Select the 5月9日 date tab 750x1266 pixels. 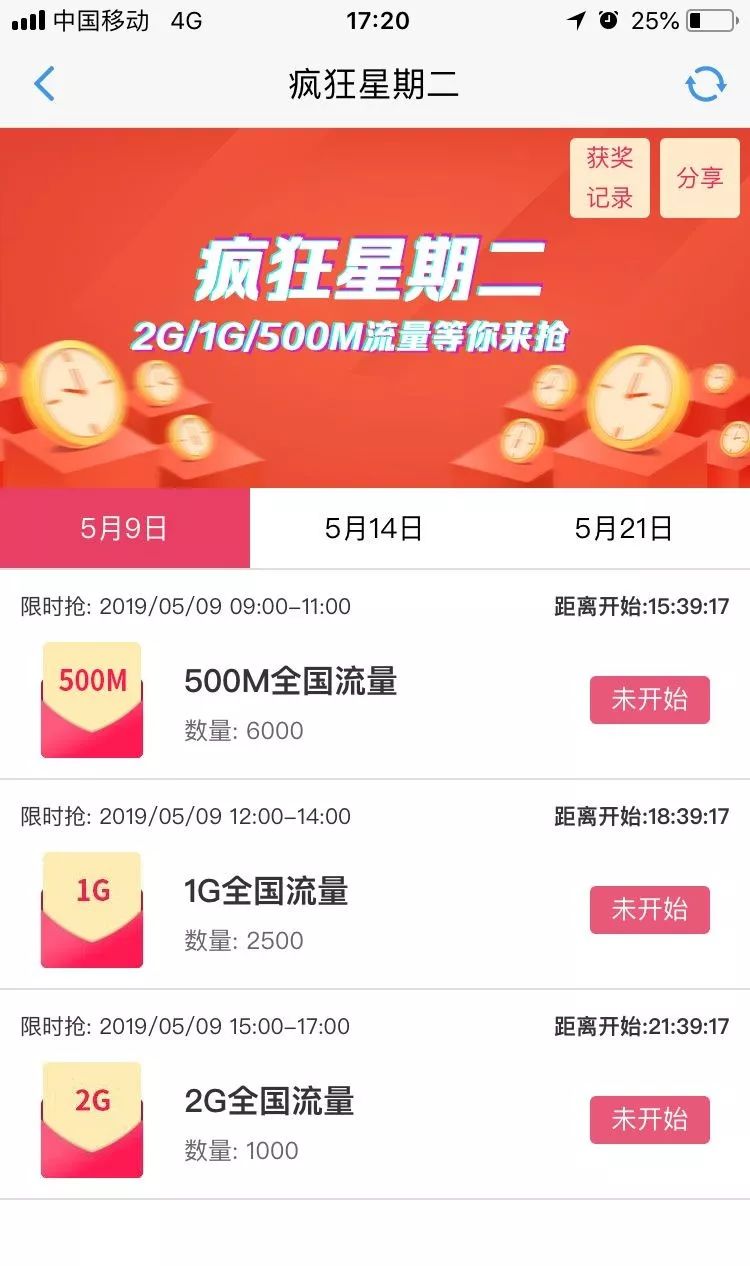point(125,528)
